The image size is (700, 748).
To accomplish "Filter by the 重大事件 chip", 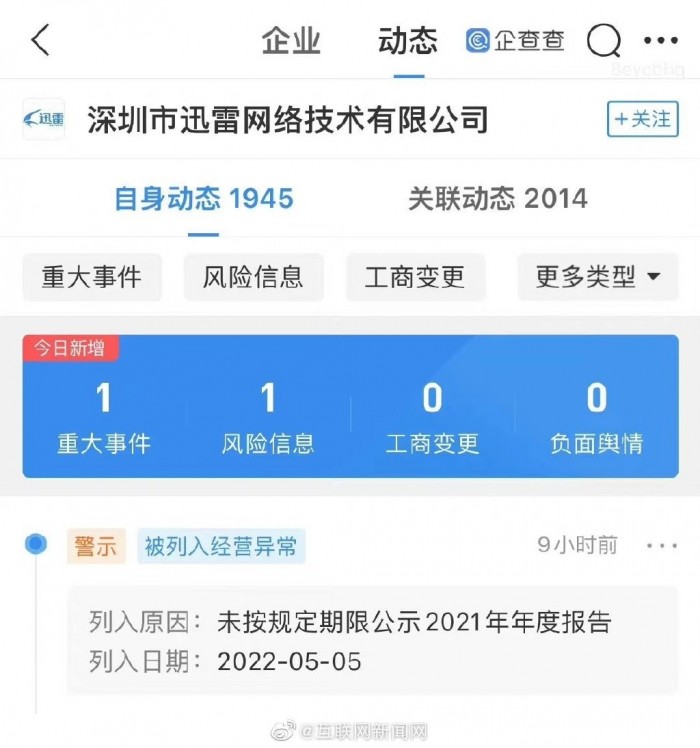I will point(92,277).
